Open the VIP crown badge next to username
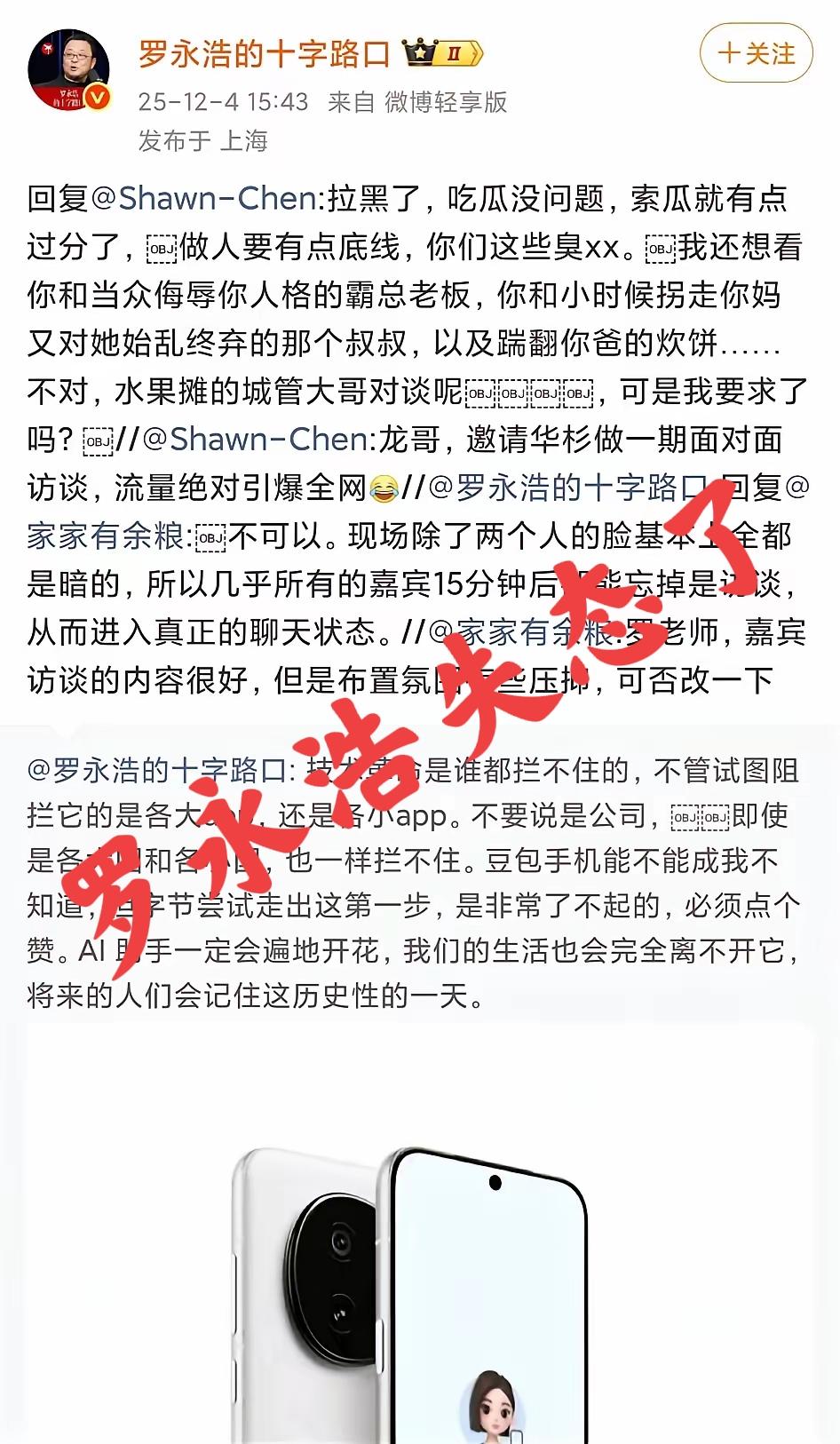 point(417,51)
